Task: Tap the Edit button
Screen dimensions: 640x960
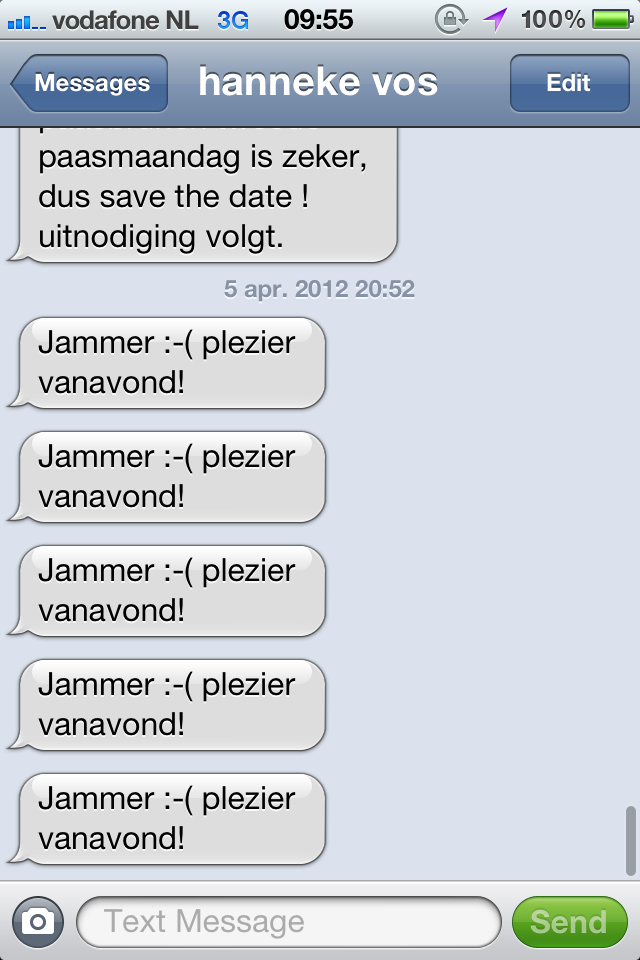Action: 568,83
